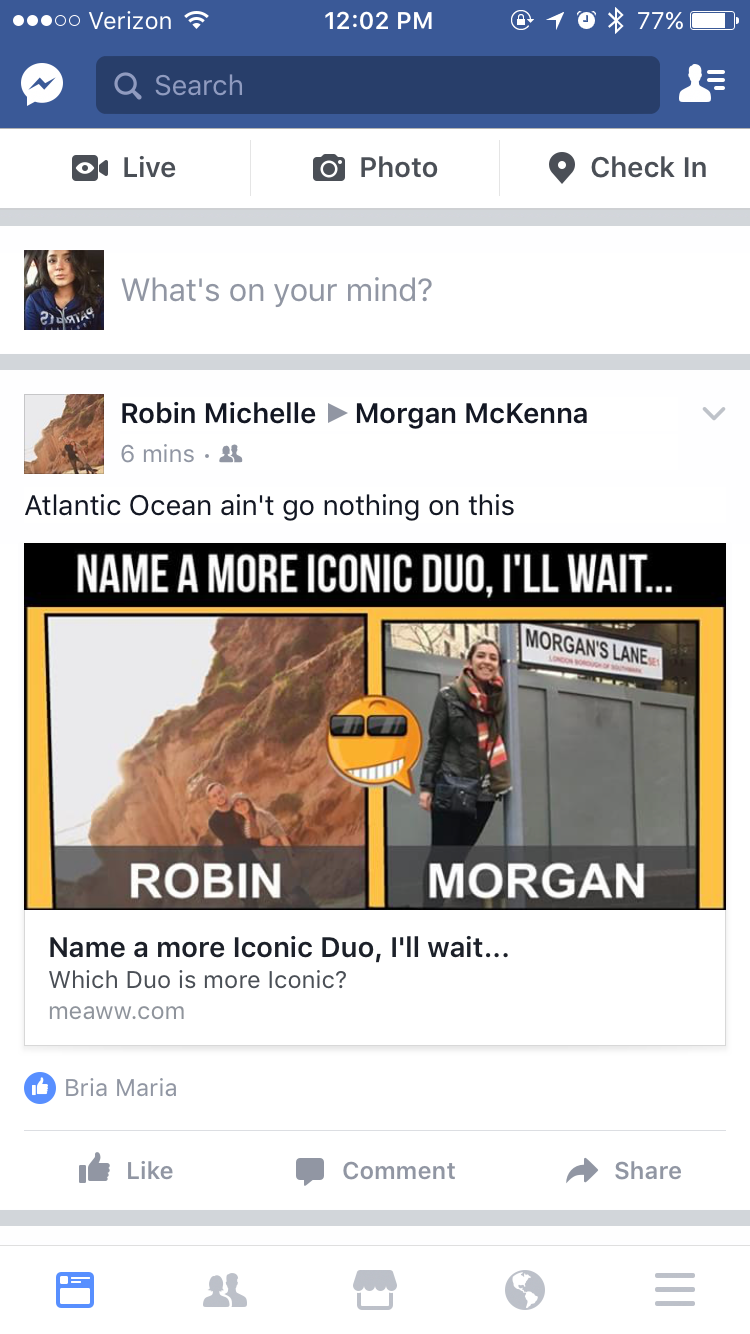This screenshot has height=1334, width=750.
Task: Switch to the Notifications globe tab
Action: click(525, 1289)
